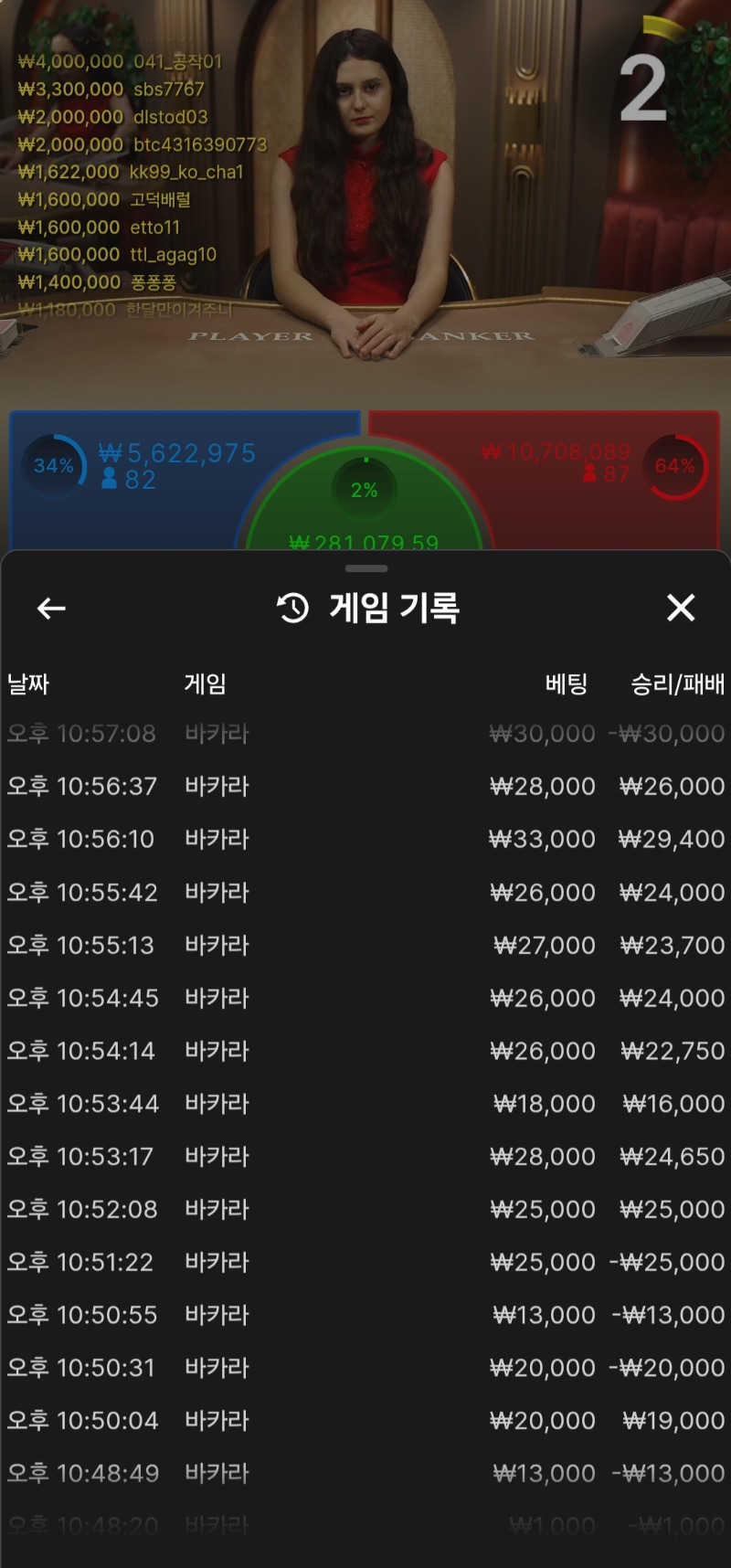731x1568 pixels.
Task: Open the 오후 10:56:10 baccarat record
Action: [x=365, y=839]
